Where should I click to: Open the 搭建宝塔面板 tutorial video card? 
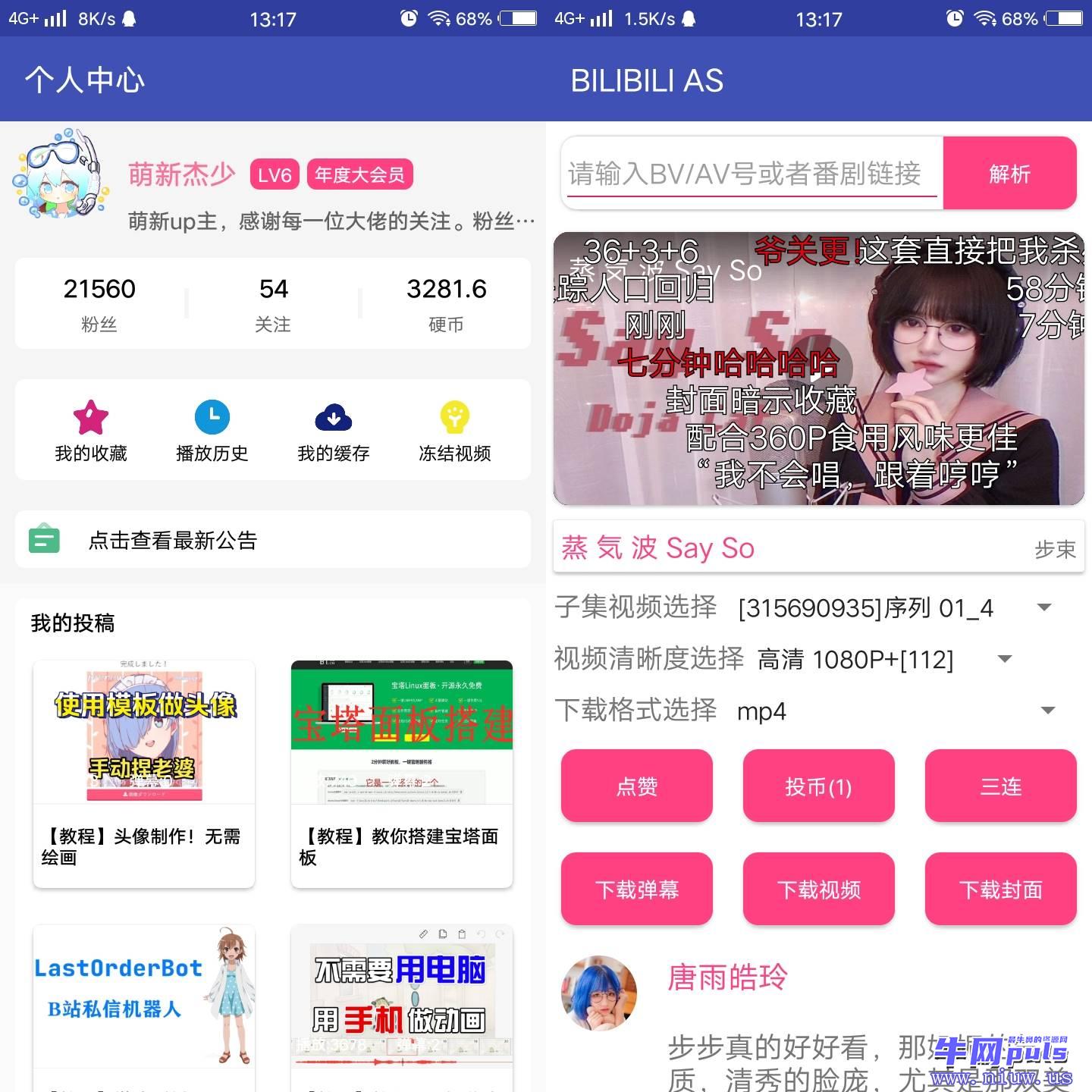[x=402, y=773]
